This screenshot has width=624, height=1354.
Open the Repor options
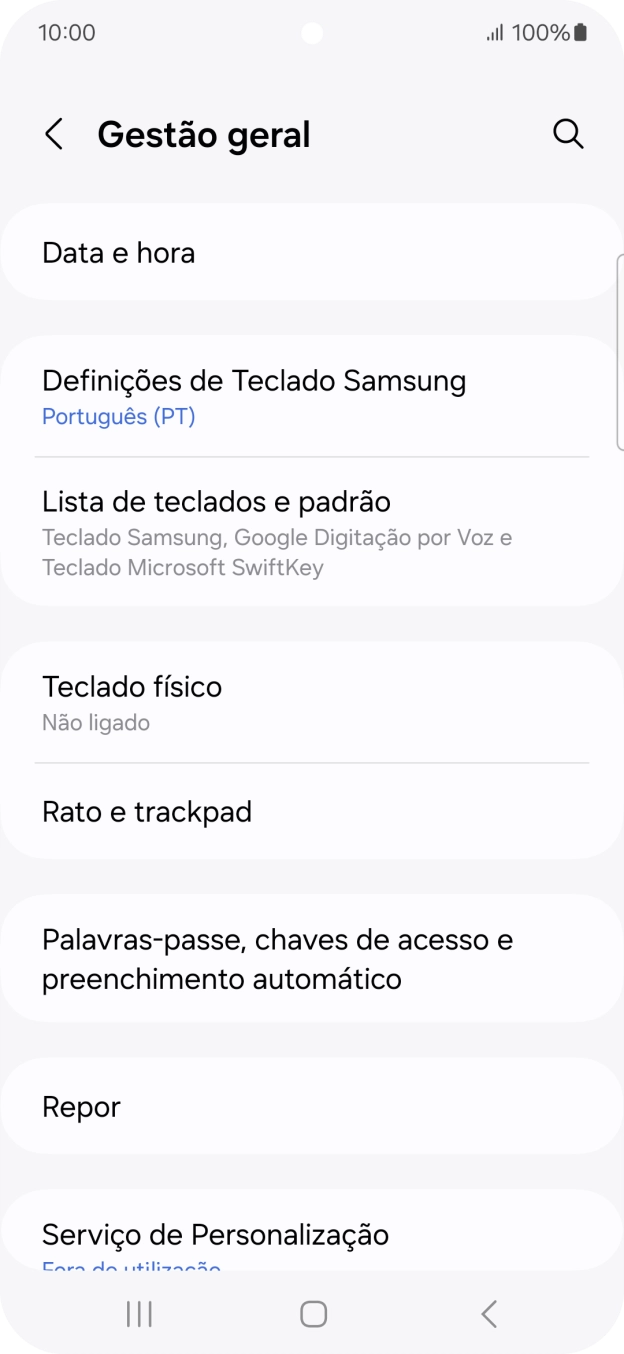tap(312, 1107)
